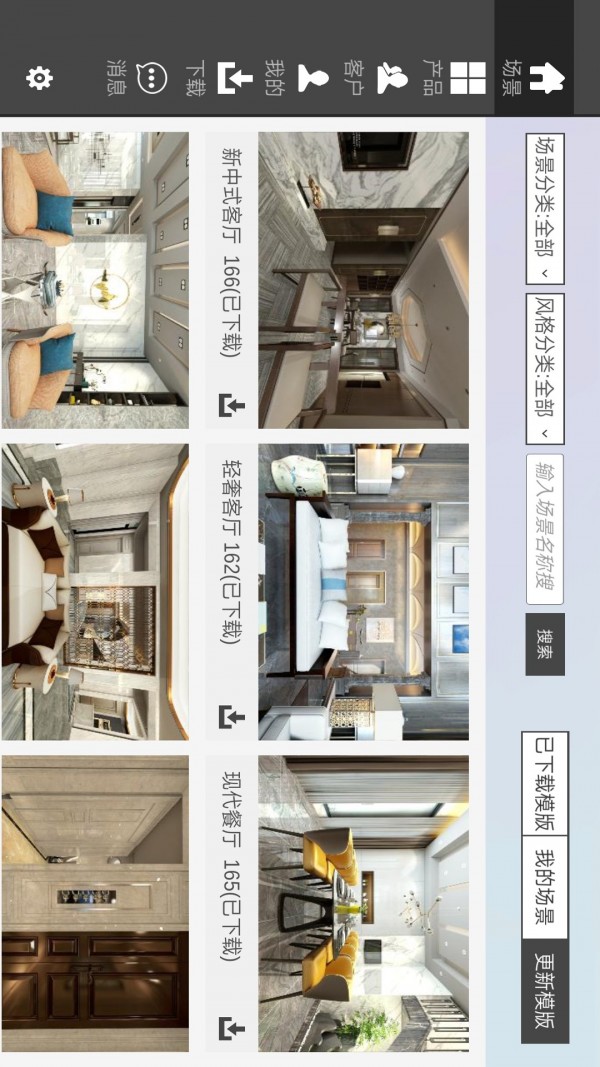Viewport: 600px width, 1067px height.
Task: Switch to the 产品 section
Action: [456, 78]
